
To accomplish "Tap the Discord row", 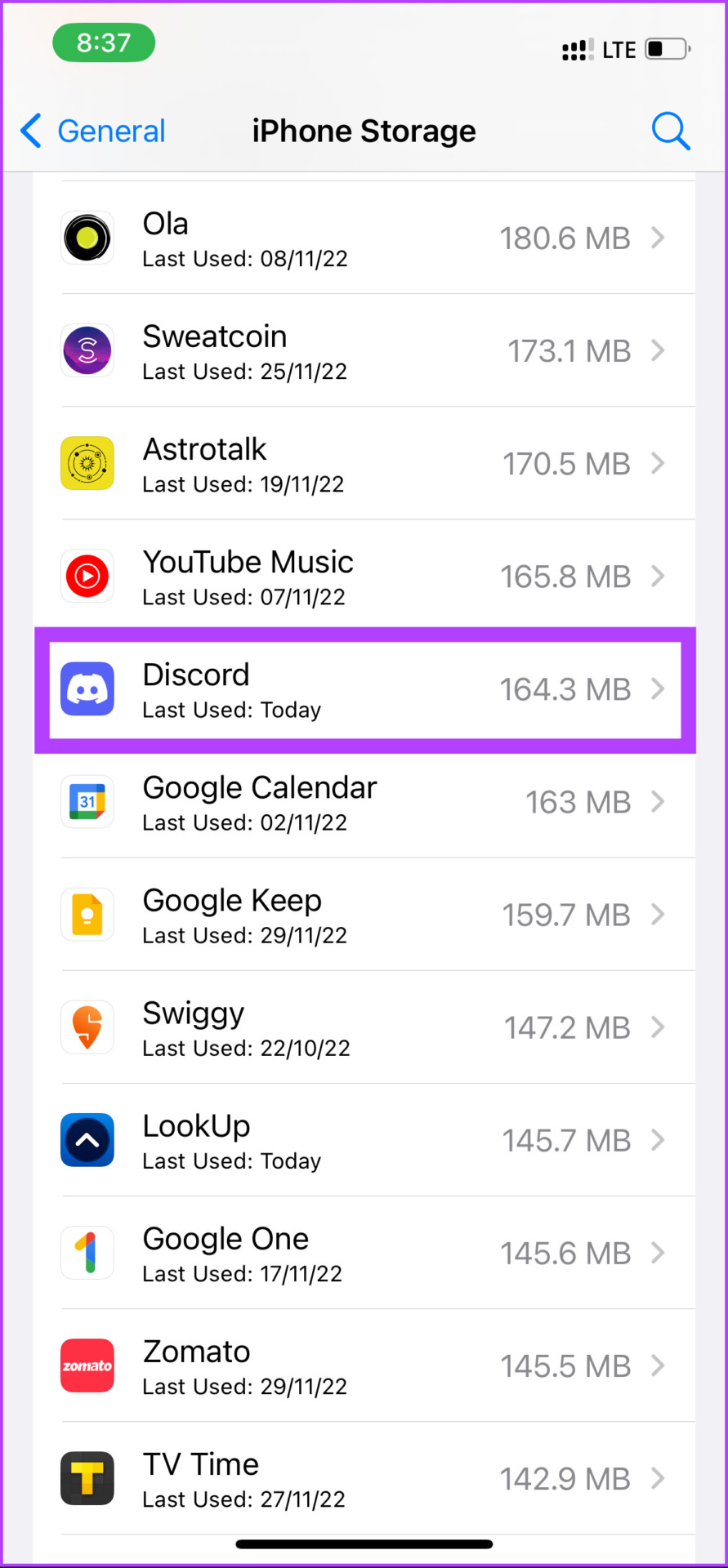I will click(x=364, y=689).
